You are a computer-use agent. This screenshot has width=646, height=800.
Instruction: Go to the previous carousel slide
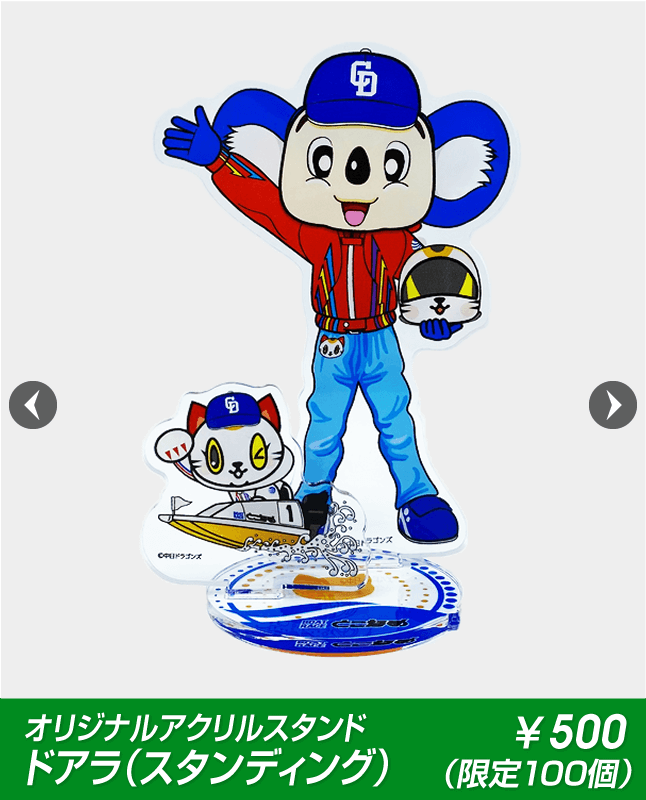[33, 405]
